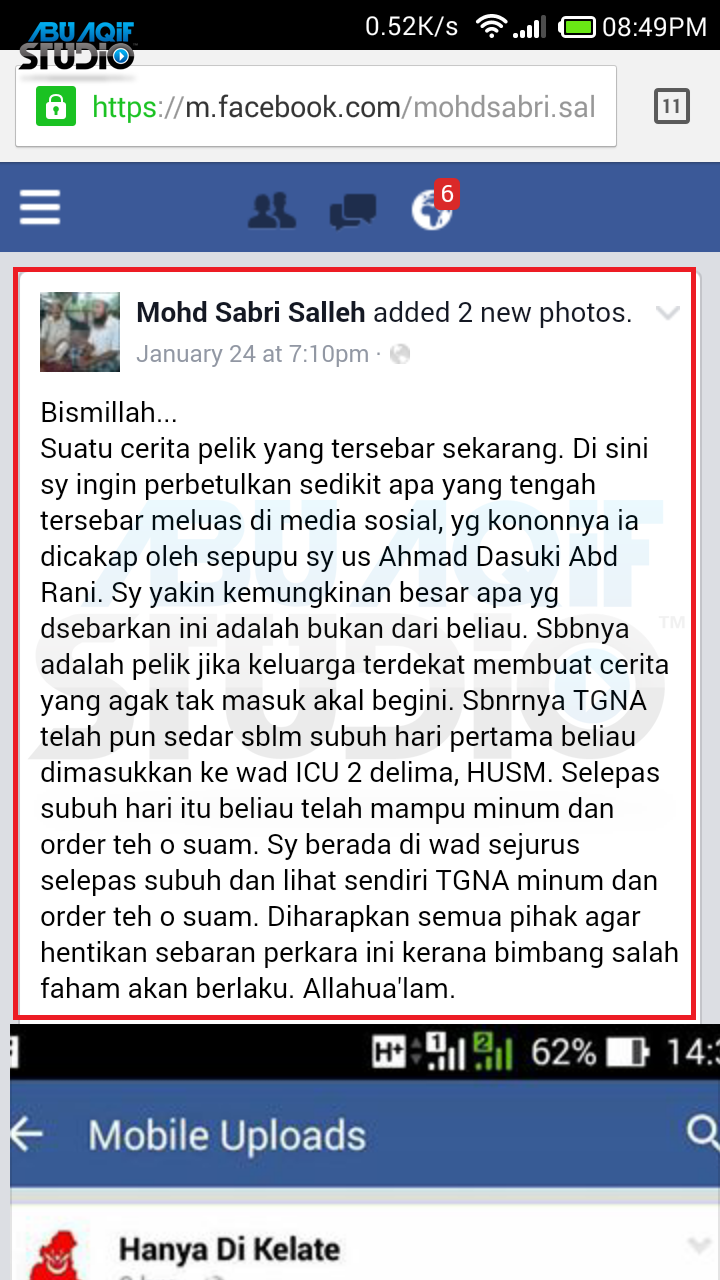This screenshot has height=1280, width=720.
Task: Open the Facebook hamburger menu
Action: tap(40, 208)
